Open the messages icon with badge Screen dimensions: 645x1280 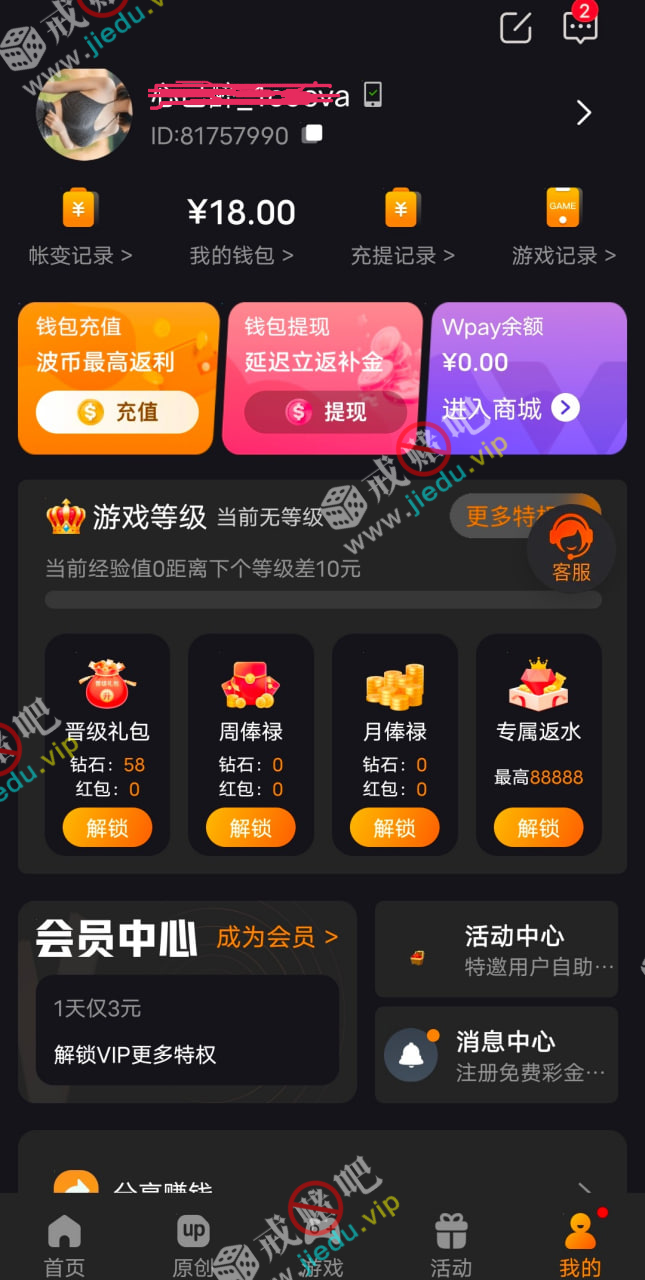pos(580,26)
